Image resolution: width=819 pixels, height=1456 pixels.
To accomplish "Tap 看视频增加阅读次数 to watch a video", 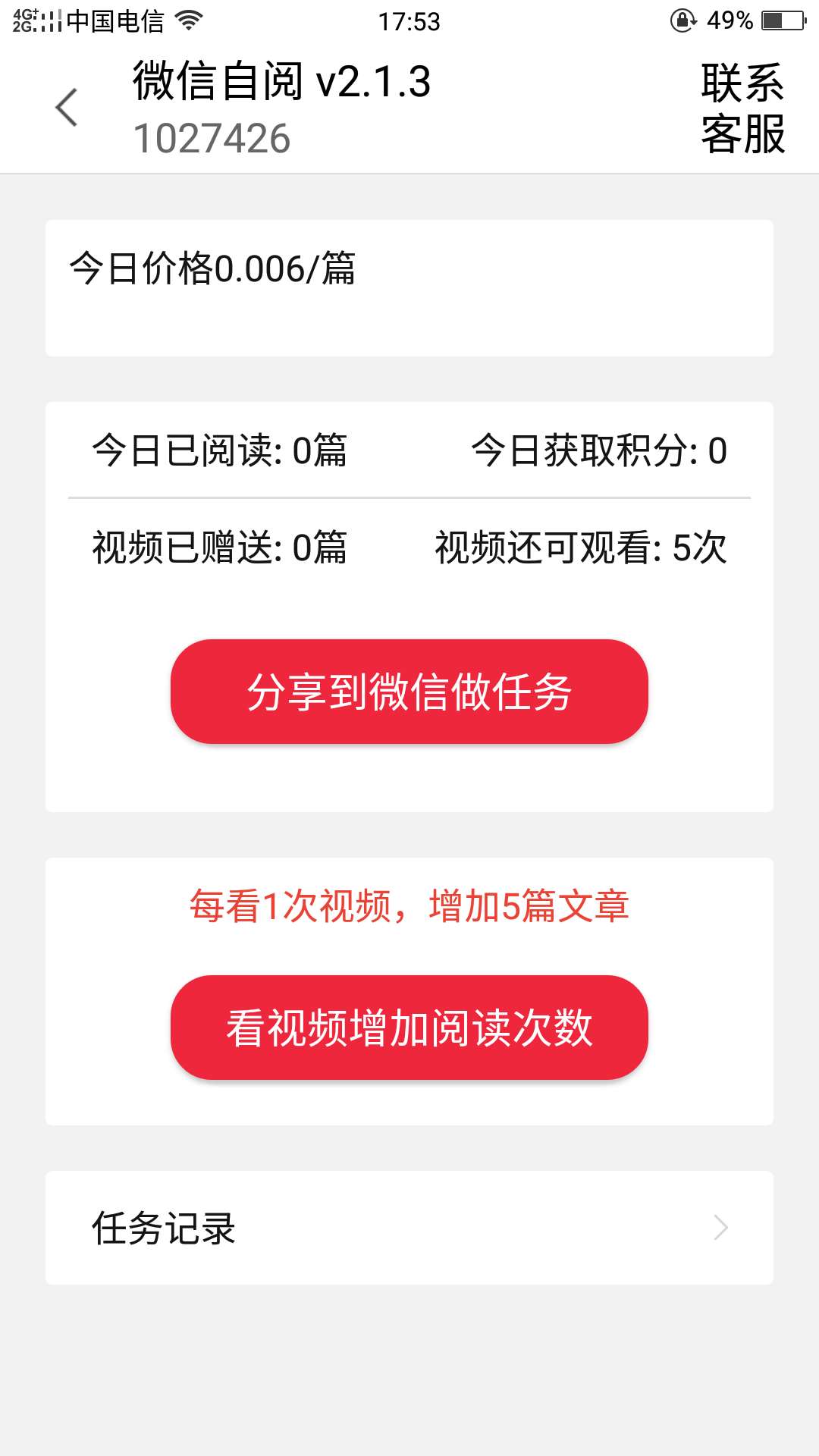I will 409,1028.
